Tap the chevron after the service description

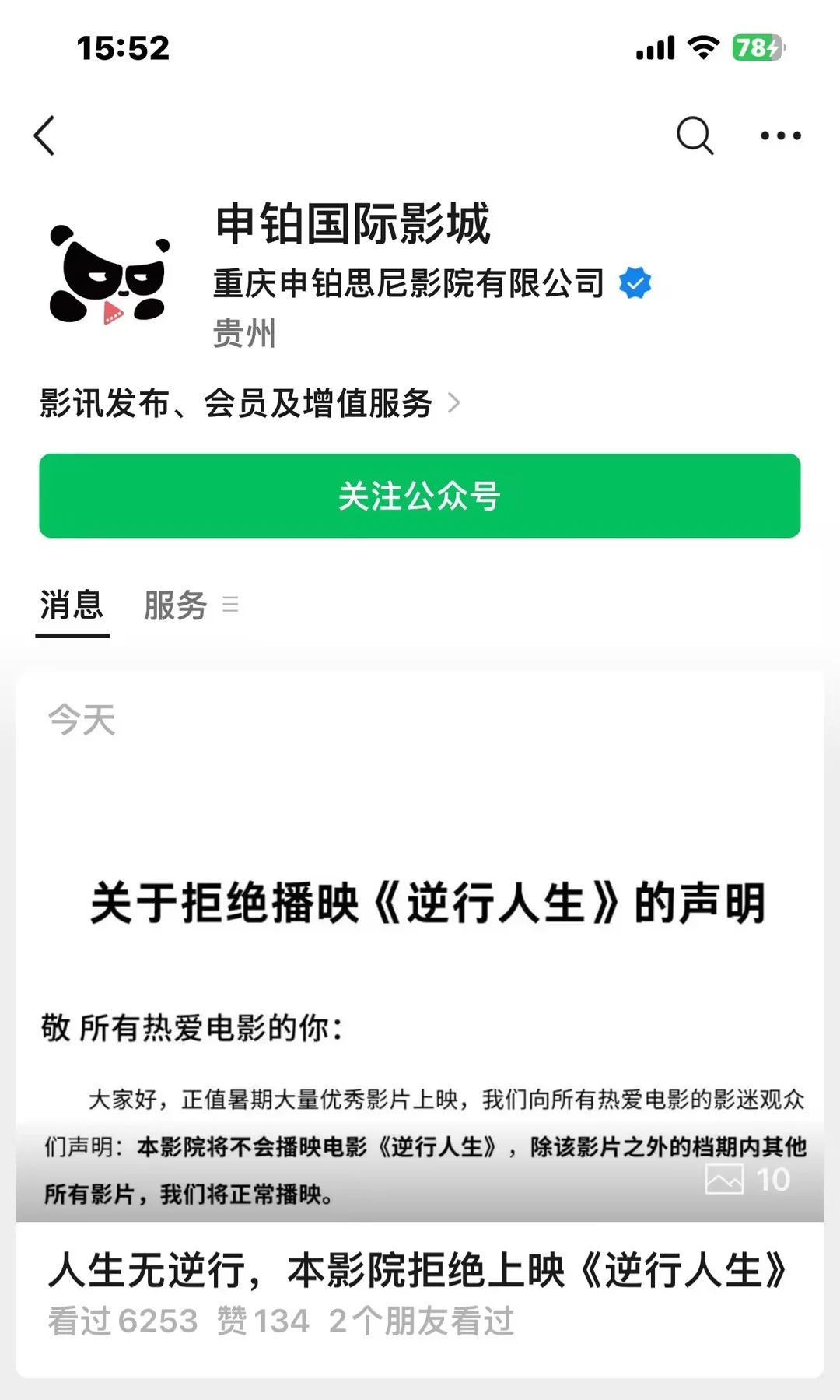click(455, 404)
